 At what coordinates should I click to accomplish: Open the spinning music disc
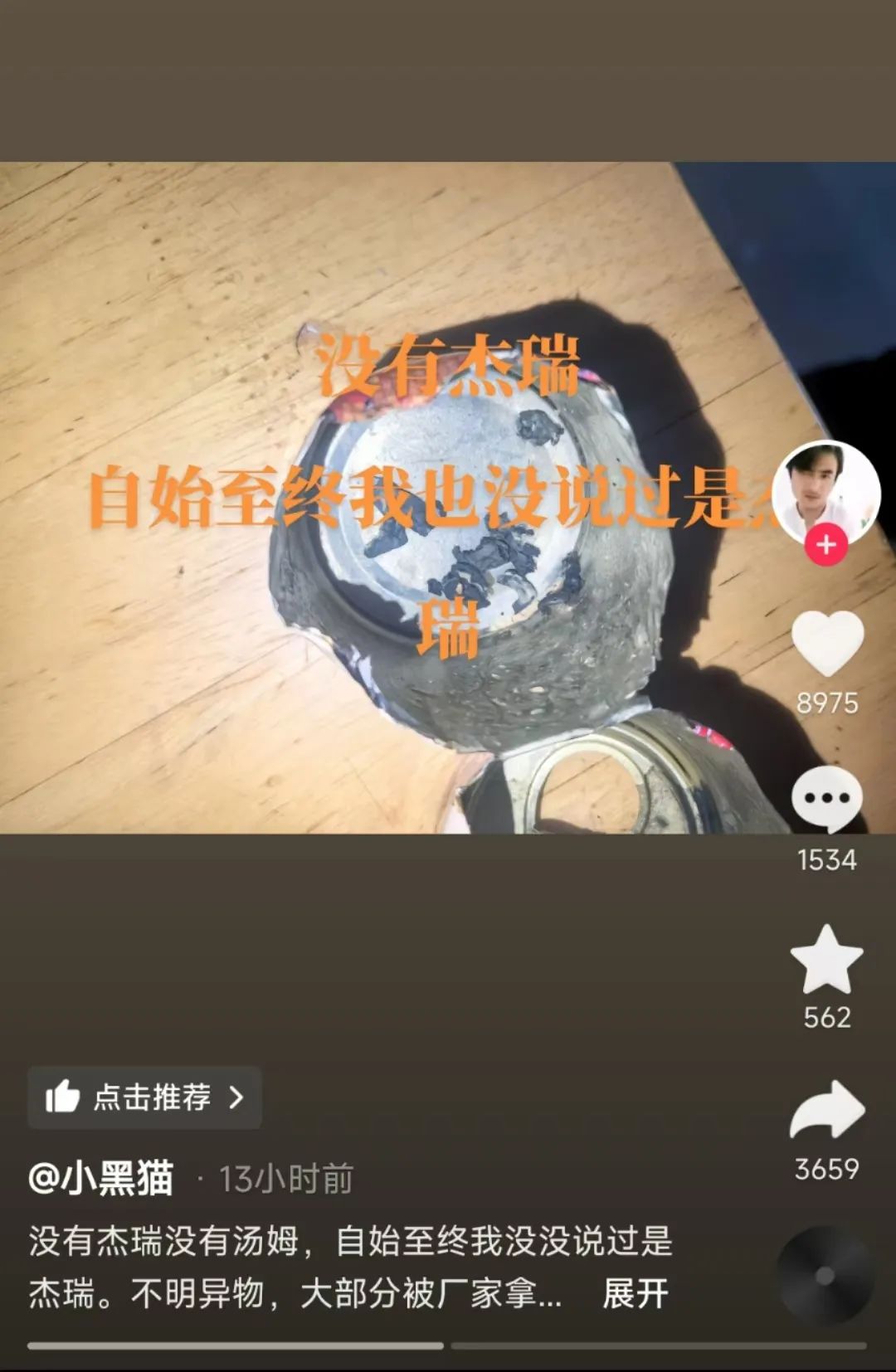pyautogui.click(x=825, y=1276)
